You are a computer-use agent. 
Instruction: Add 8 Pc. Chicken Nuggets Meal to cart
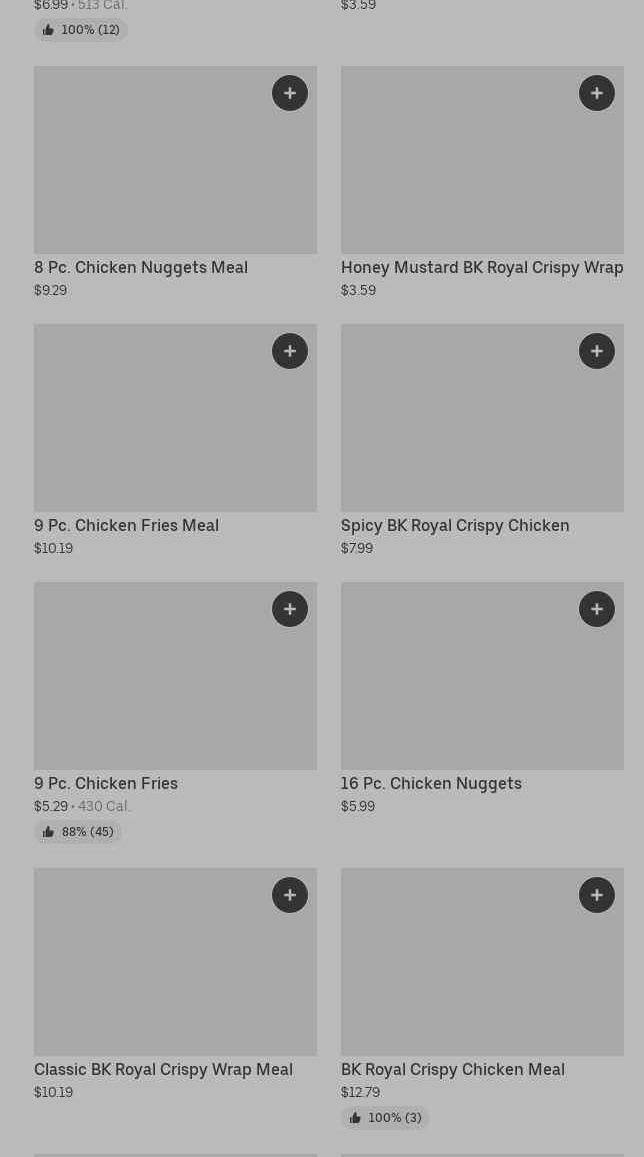click(x=290, y=93)
